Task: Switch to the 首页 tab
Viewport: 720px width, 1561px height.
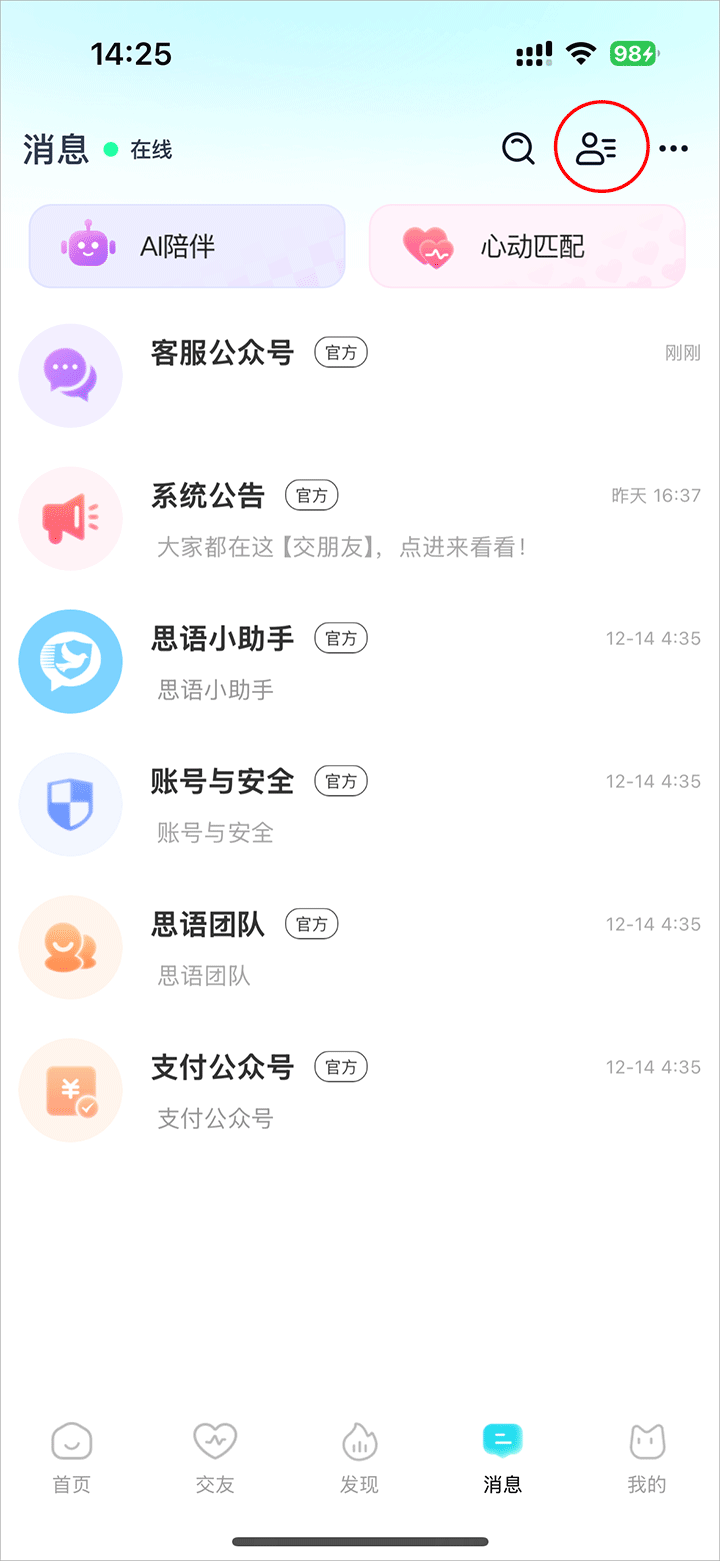Action: tap(71, 1458)
